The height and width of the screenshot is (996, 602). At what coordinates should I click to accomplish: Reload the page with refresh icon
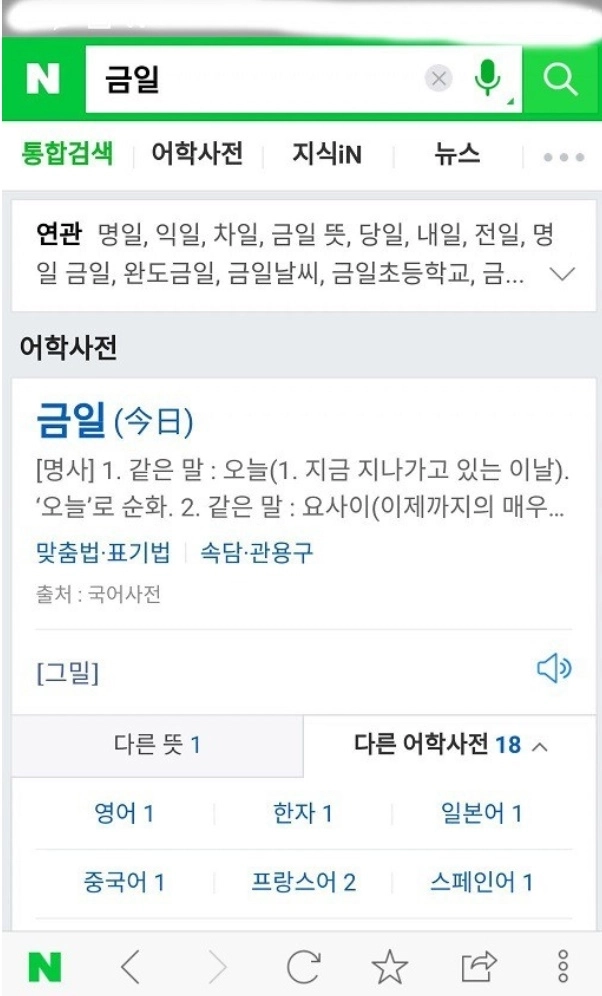[x=303, y=966]
